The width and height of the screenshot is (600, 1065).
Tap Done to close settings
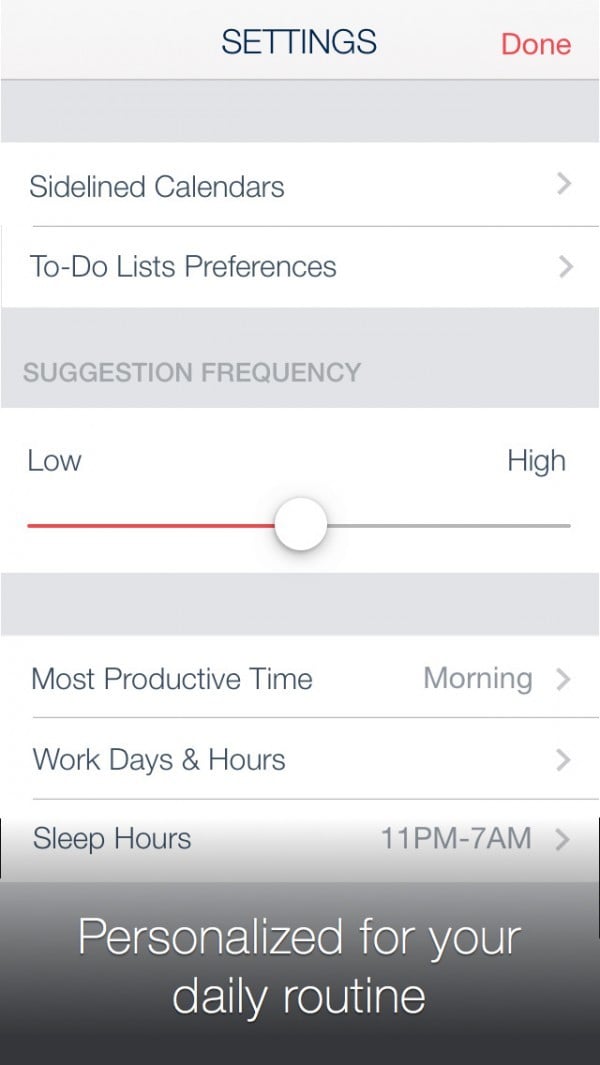click(535, 44)
